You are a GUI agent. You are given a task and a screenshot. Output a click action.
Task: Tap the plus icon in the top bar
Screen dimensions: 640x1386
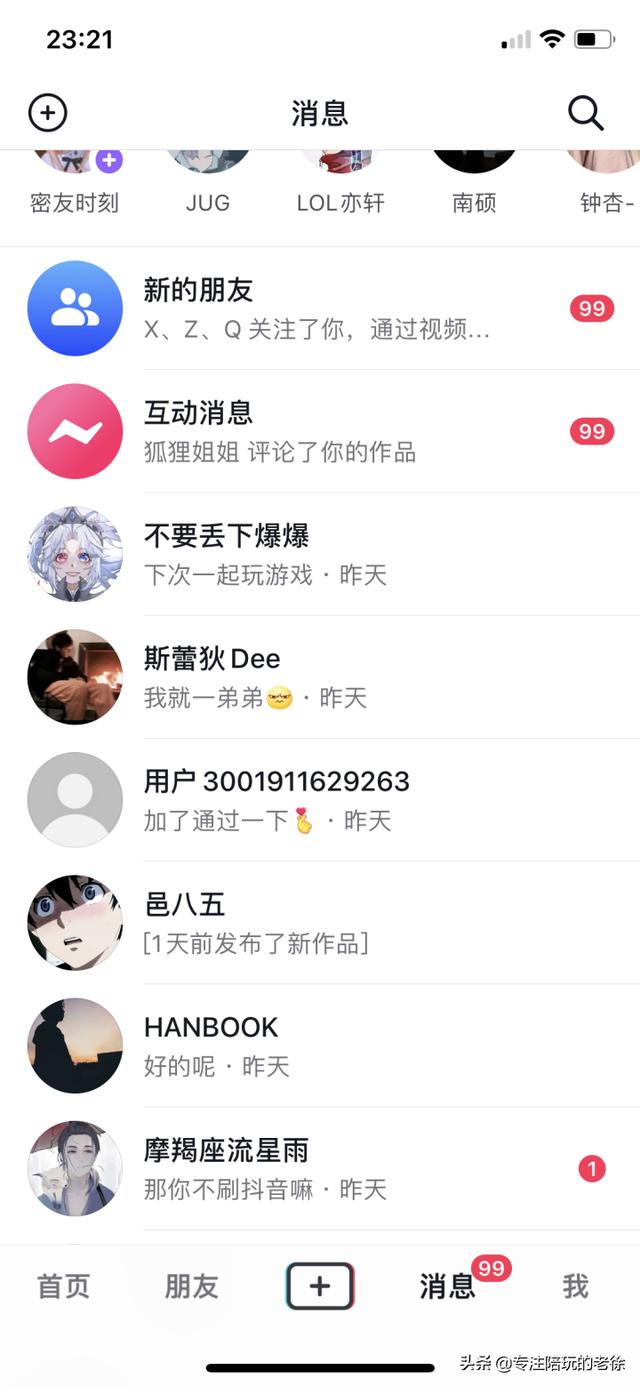(48, 113)
